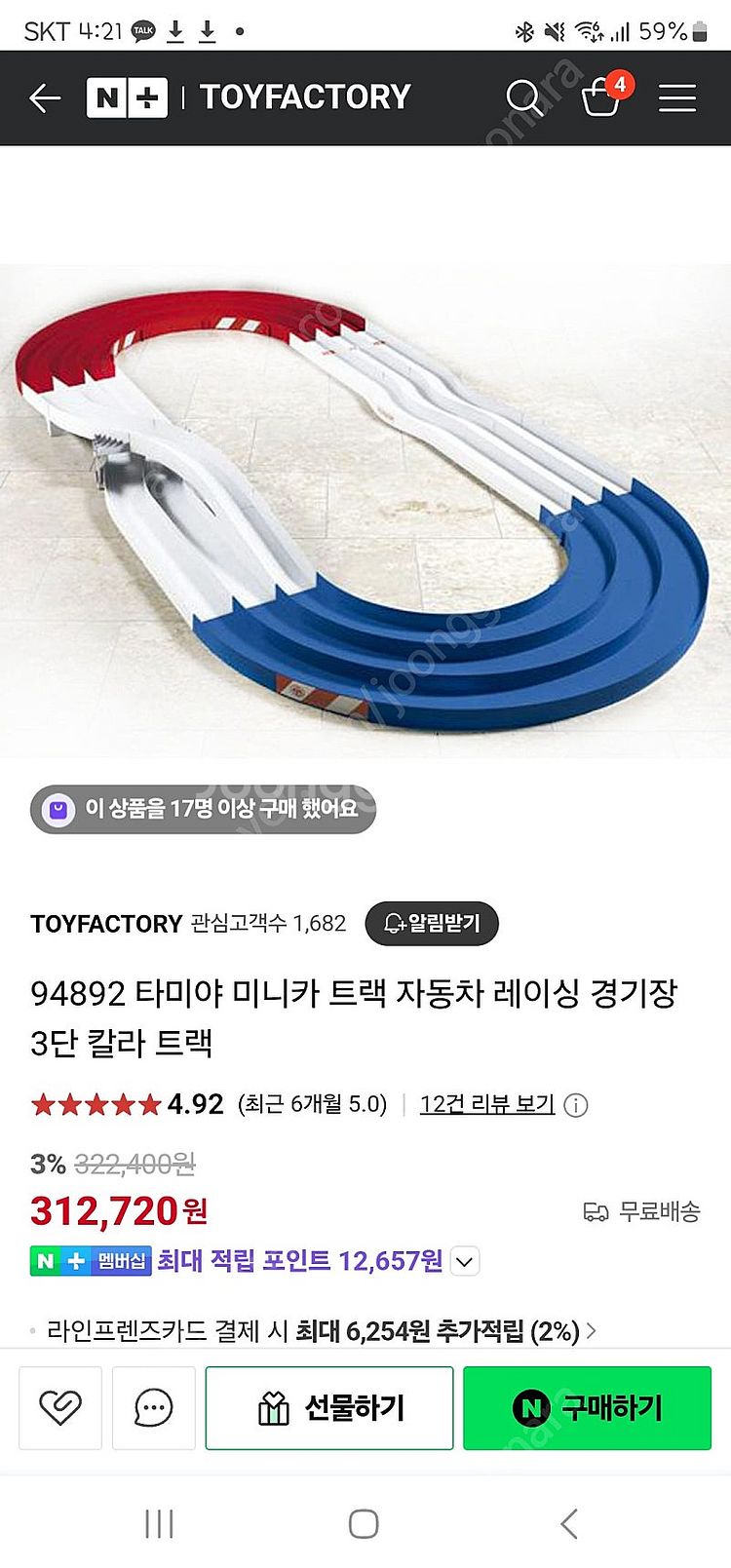Open recent apps from navigation bar
Screen dimensions: 731x1568
pyautogui.click(x=159, y=1523)
